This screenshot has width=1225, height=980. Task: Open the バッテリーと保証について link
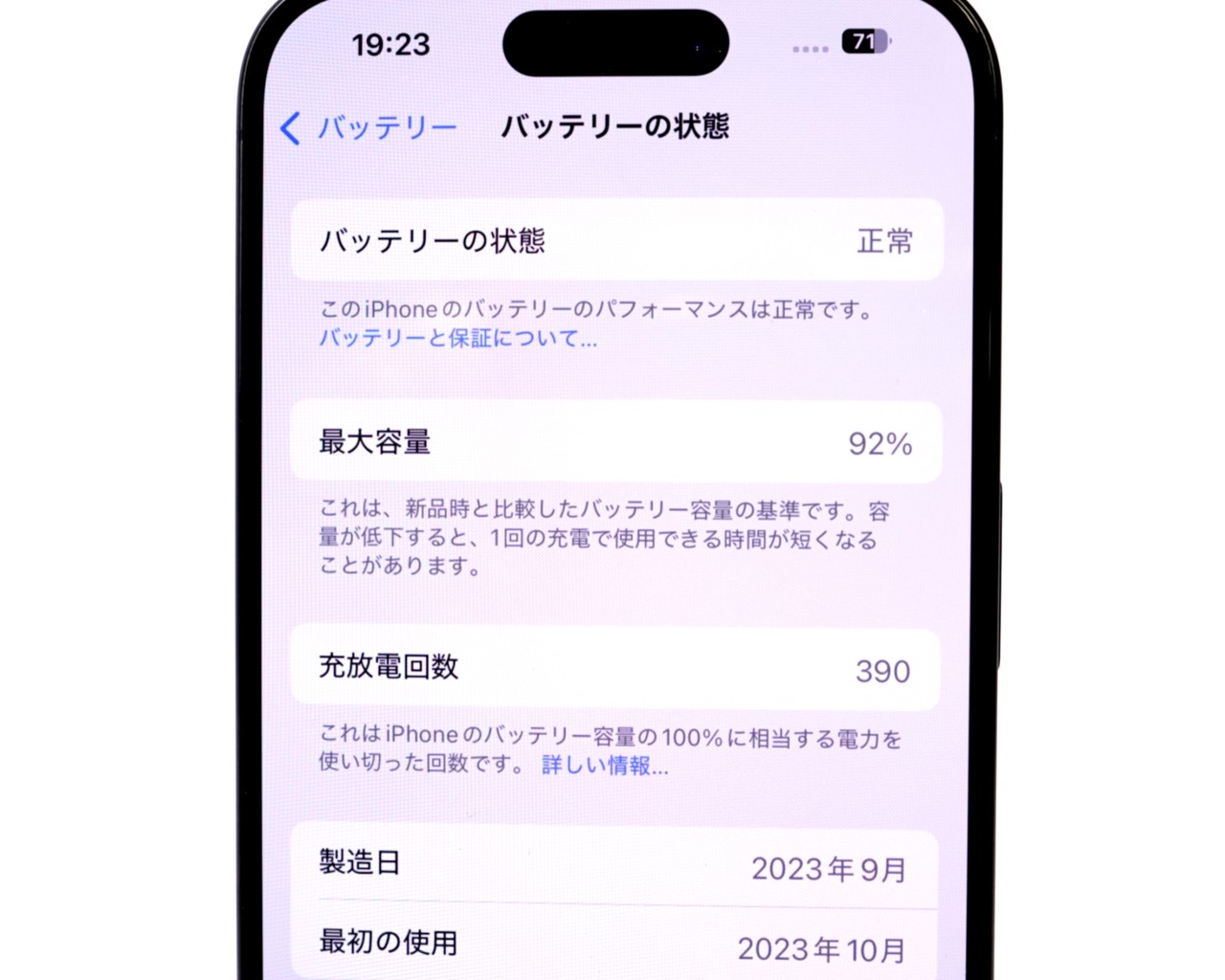(x=457, y=339)
